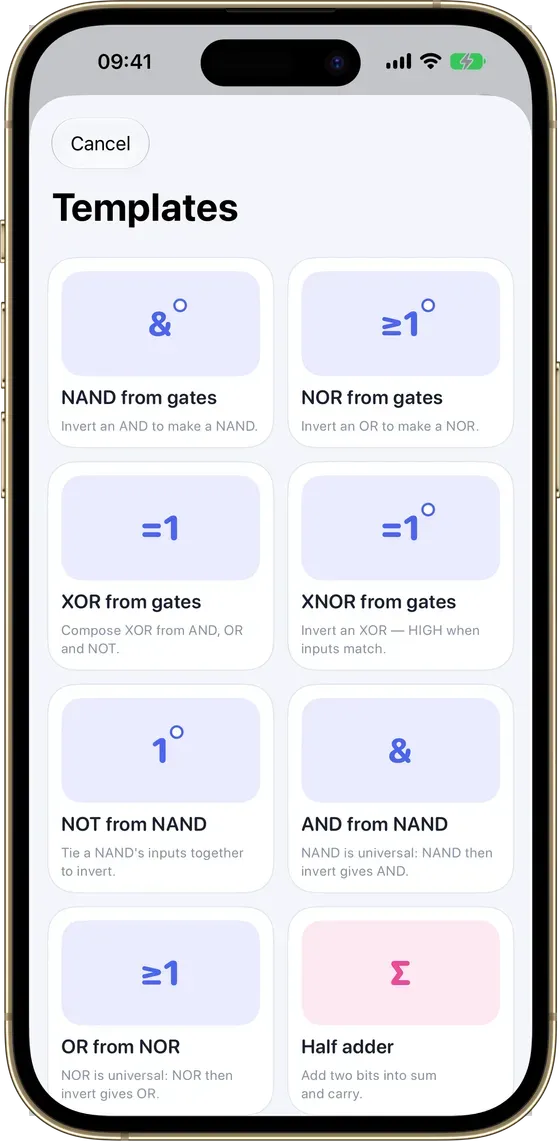Cancel the Templates sheet
560x1141 pixels.
pyautogui.click(x=100, y=143)
